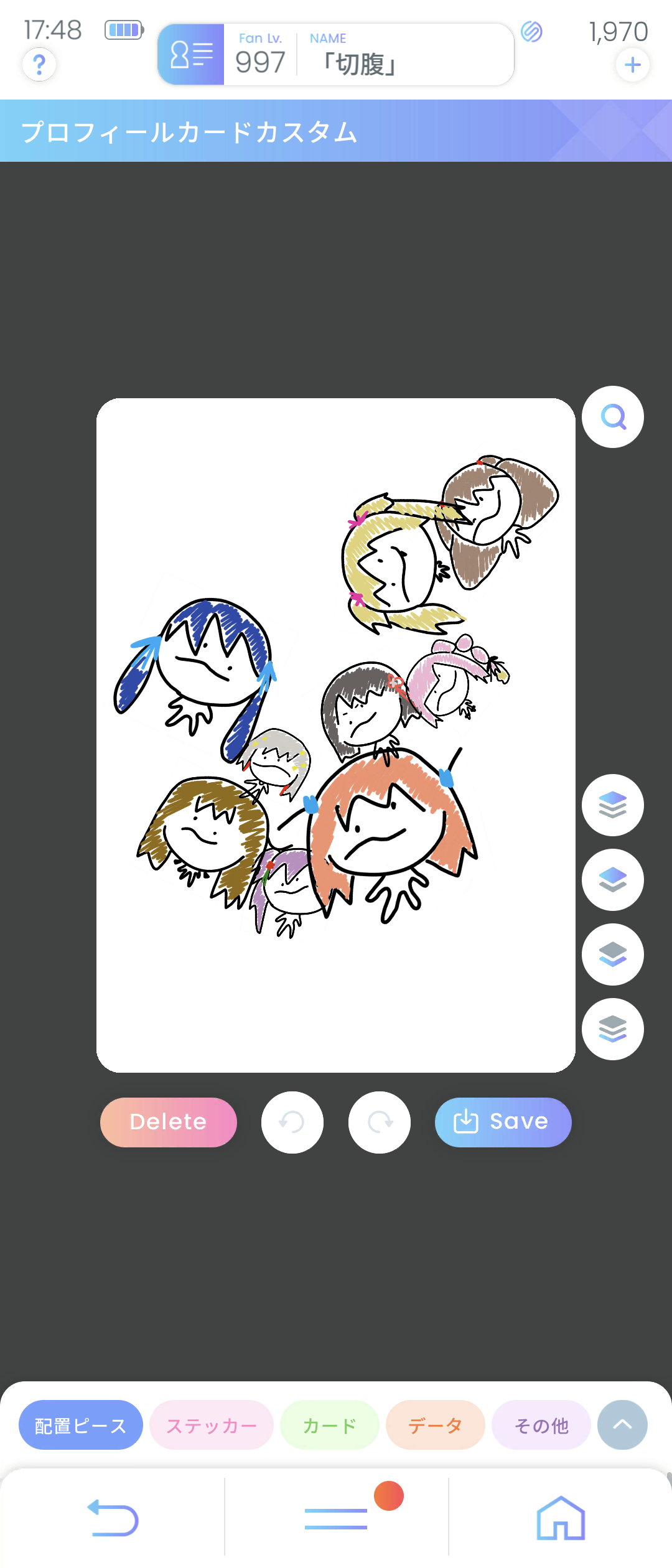Go to the home screen icon
This screenshot has height=1568, width=672.
(x=561, y=1518)
